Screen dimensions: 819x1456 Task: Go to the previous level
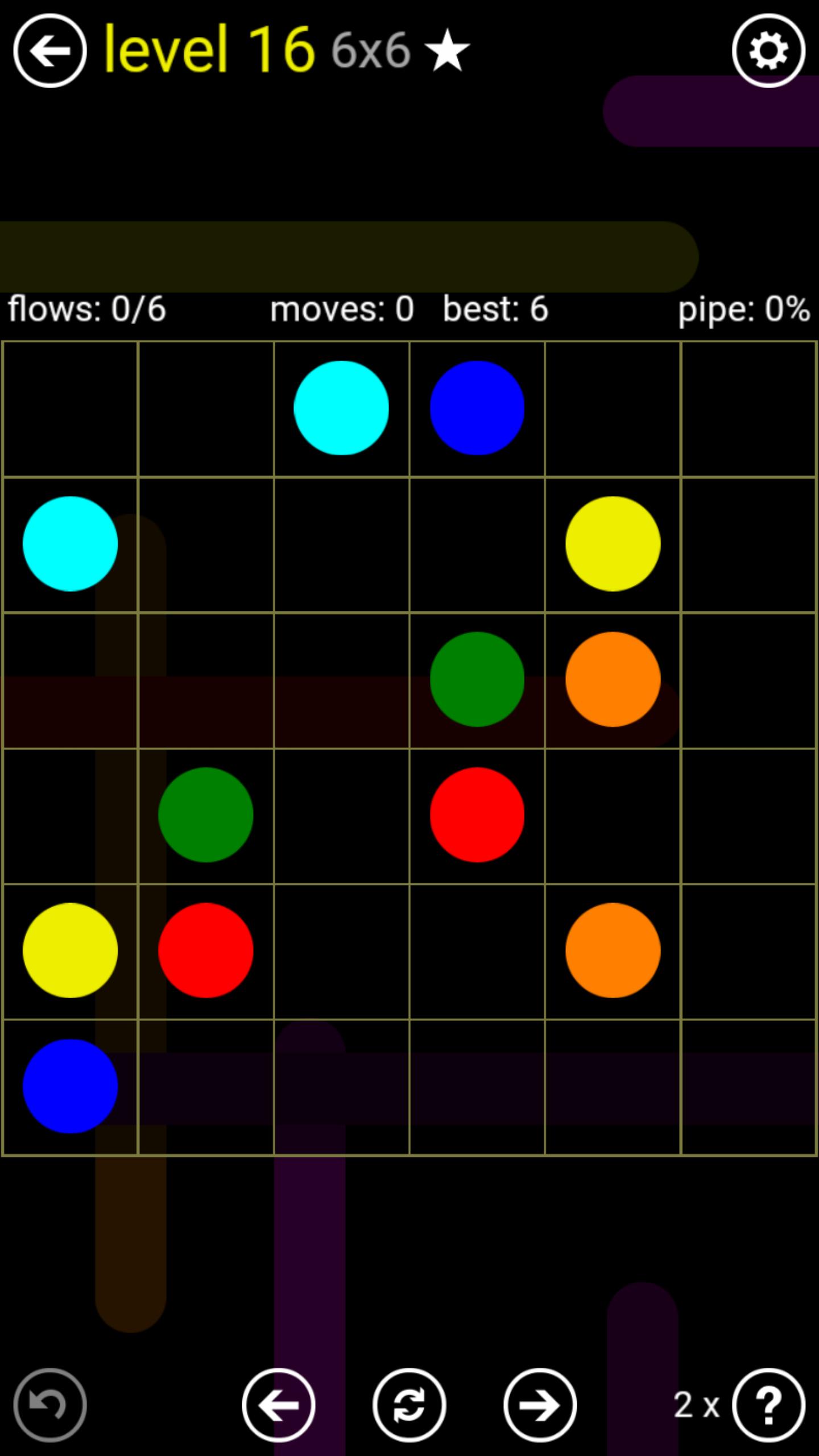point(279,1405)
